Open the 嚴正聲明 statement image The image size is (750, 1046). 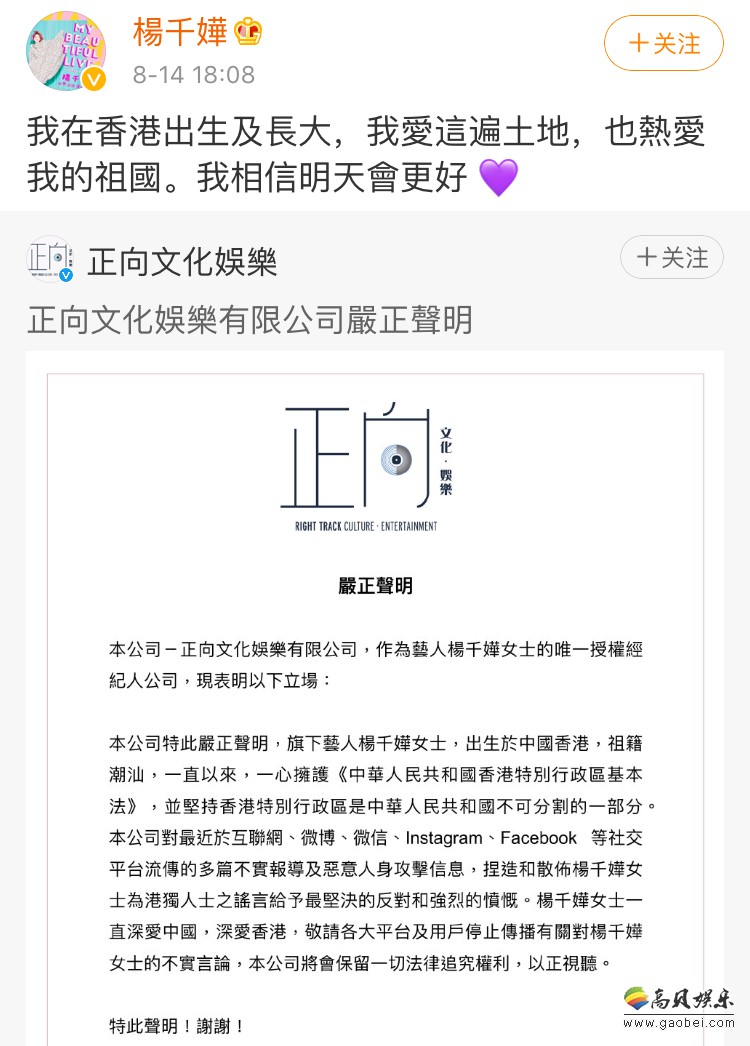[375, 700]
